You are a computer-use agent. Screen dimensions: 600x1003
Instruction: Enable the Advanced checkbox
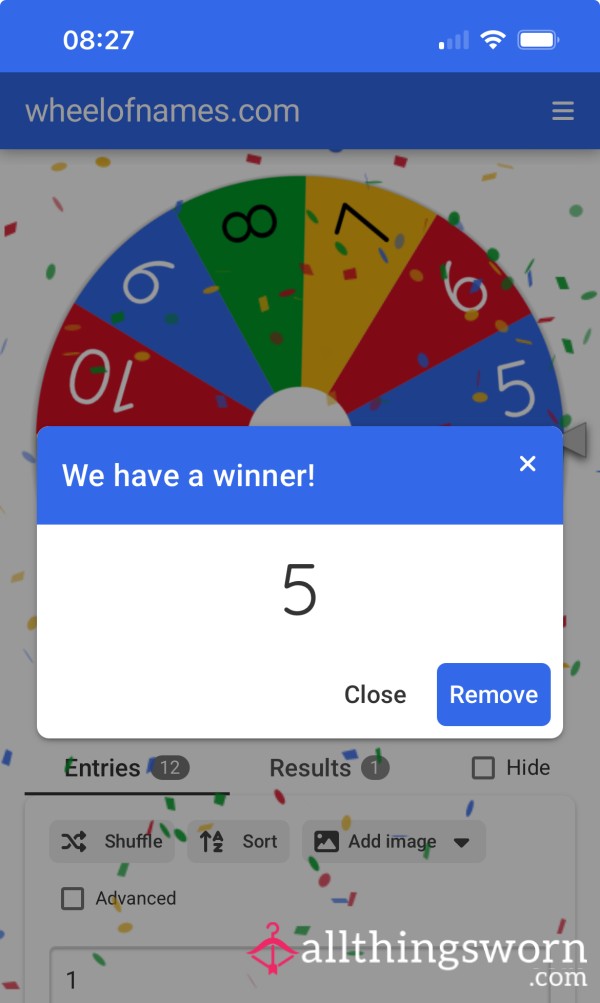[x=72, y=898]
